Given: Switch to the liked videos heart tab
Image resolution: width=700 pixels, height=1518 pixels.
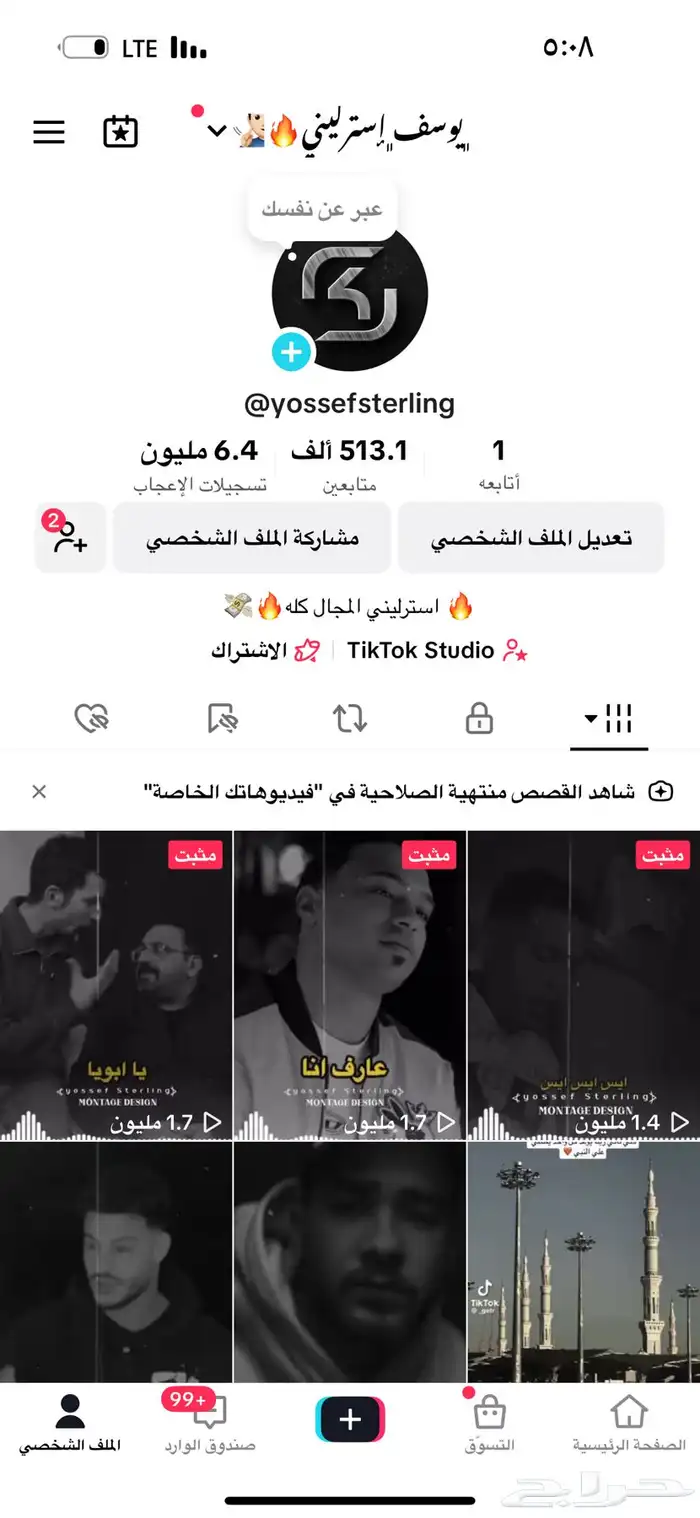Looking at the screenshot, I should click(91, 718).
